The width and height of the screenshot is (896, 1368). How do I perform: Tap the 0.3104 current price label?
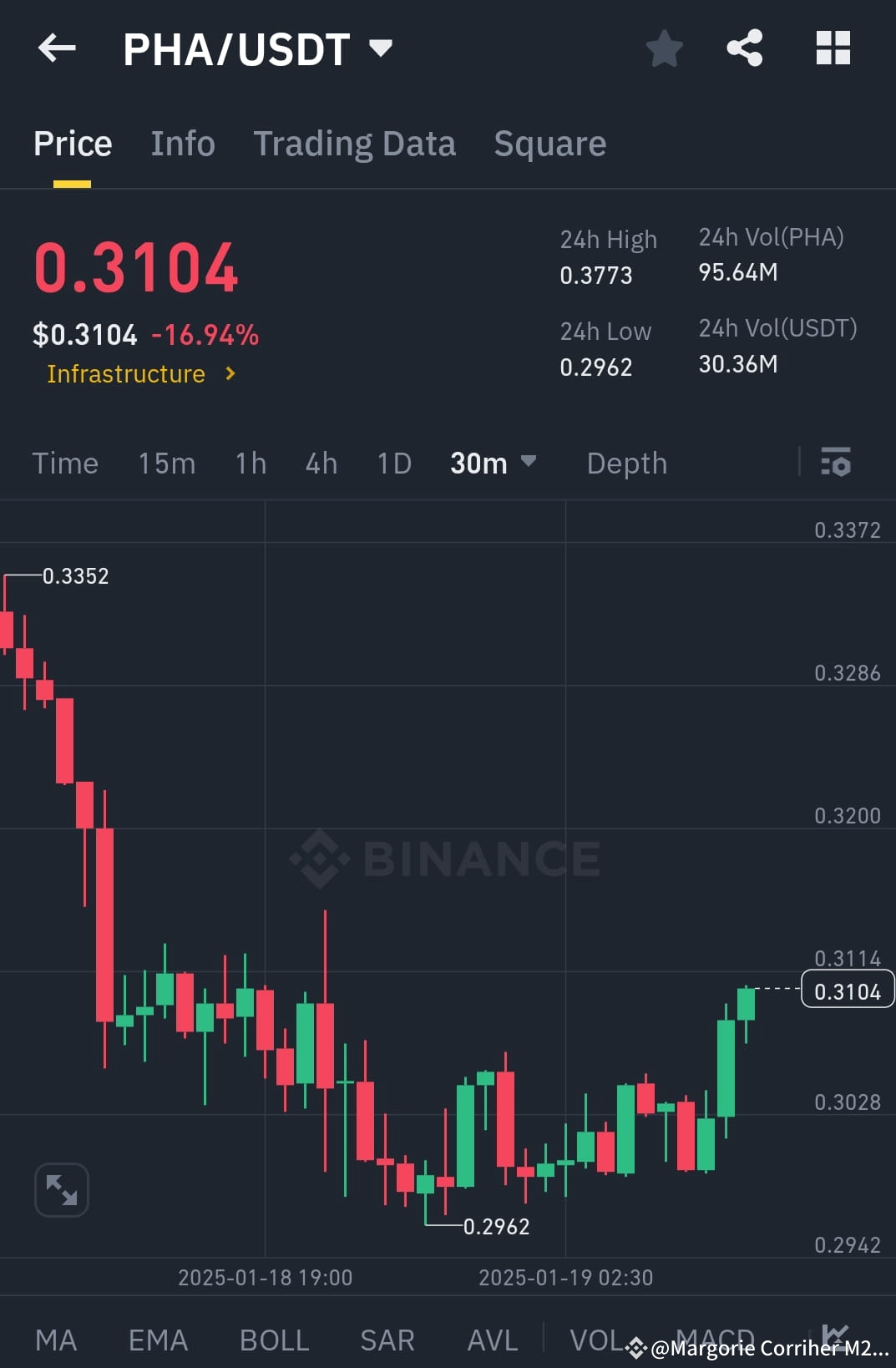tap(847, 991)
